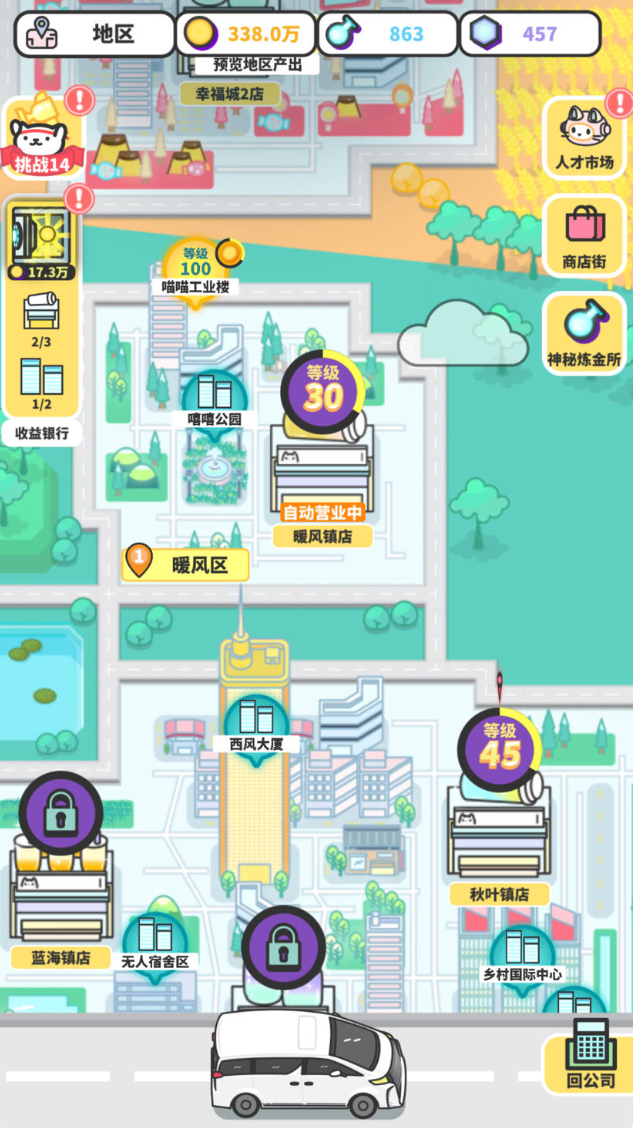Tap the gold coin balance 338.0万
Image resolution: width=634 pixels, height=1128 pixels.
point(247,34)
